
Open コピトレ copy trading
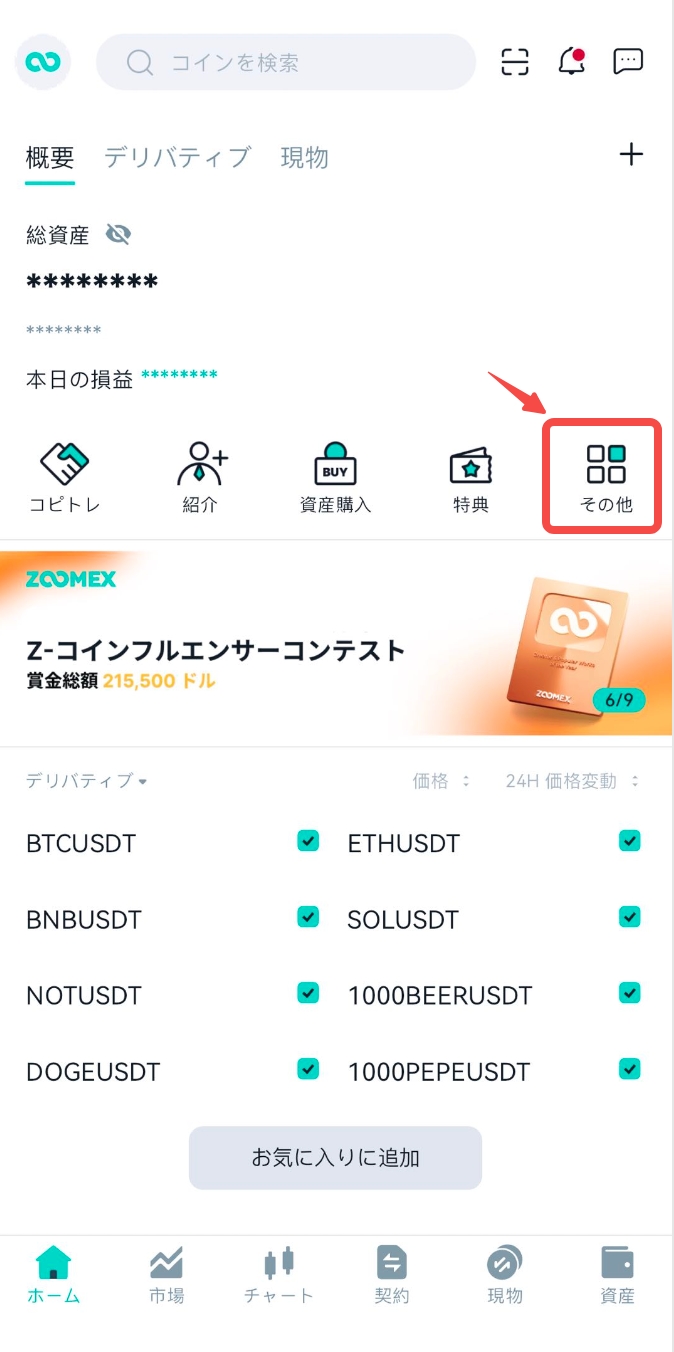64,476
